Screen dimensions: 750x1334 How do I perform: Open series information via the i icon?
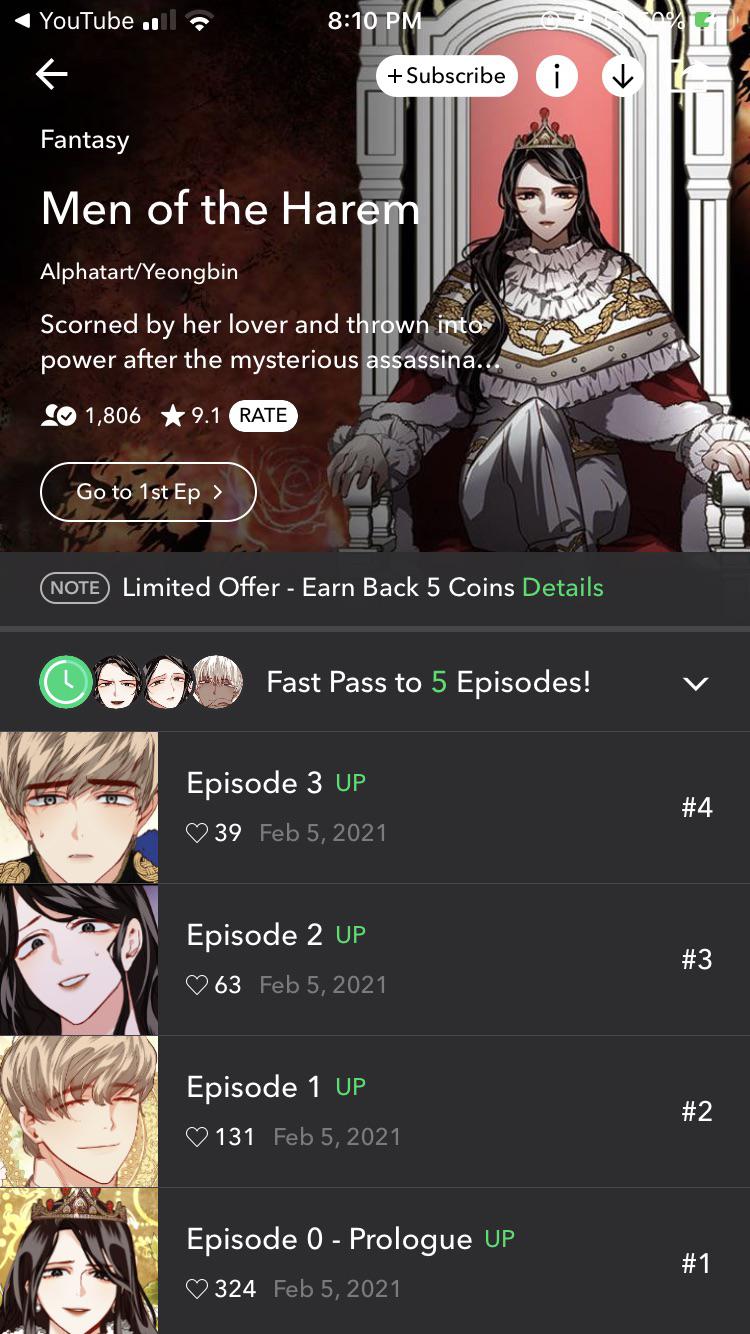[556, 75]
